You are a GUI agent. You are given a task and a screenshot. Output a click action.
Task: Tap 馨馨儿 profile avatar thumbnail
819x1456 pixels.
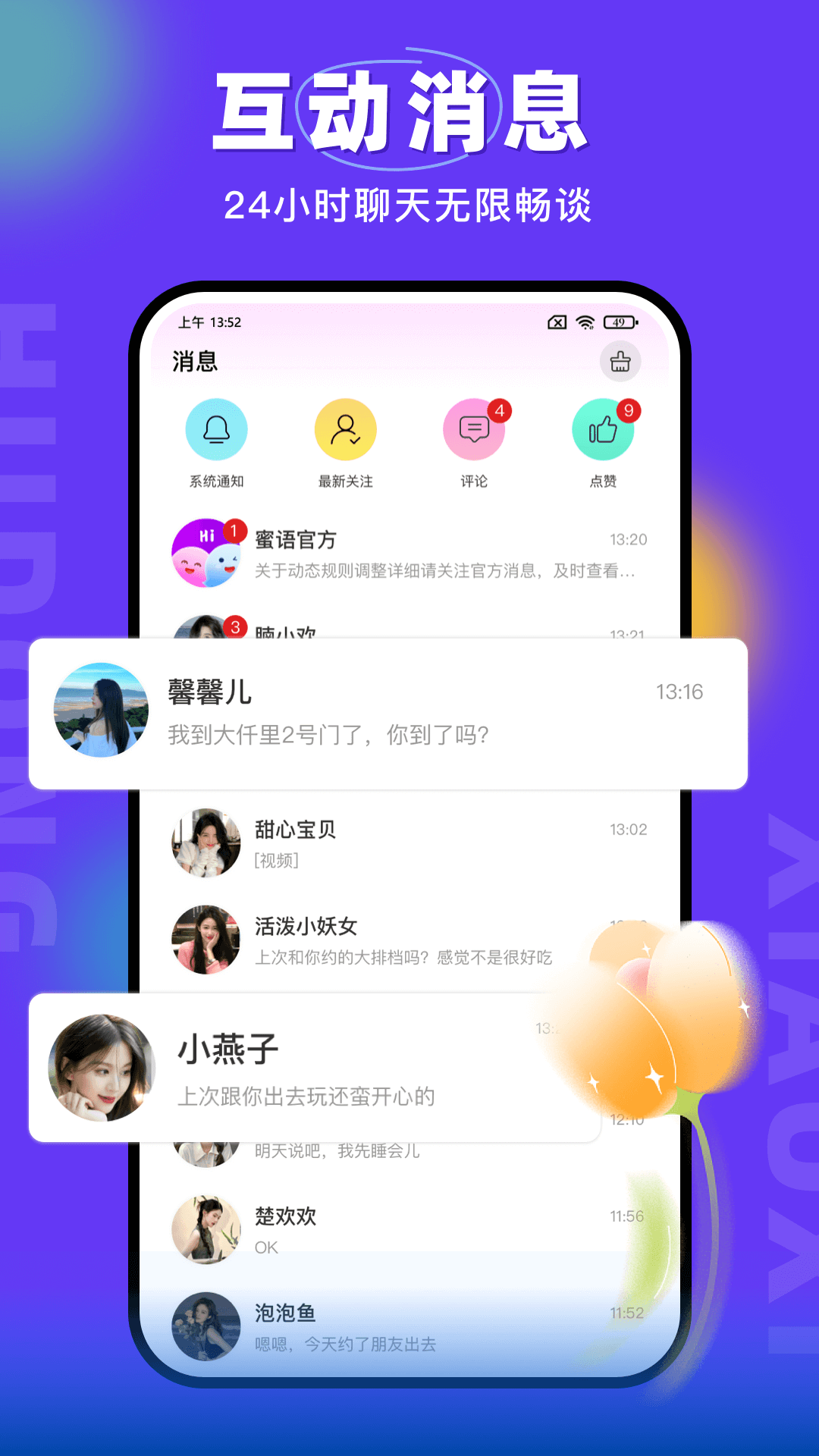(x=100, y=709)
